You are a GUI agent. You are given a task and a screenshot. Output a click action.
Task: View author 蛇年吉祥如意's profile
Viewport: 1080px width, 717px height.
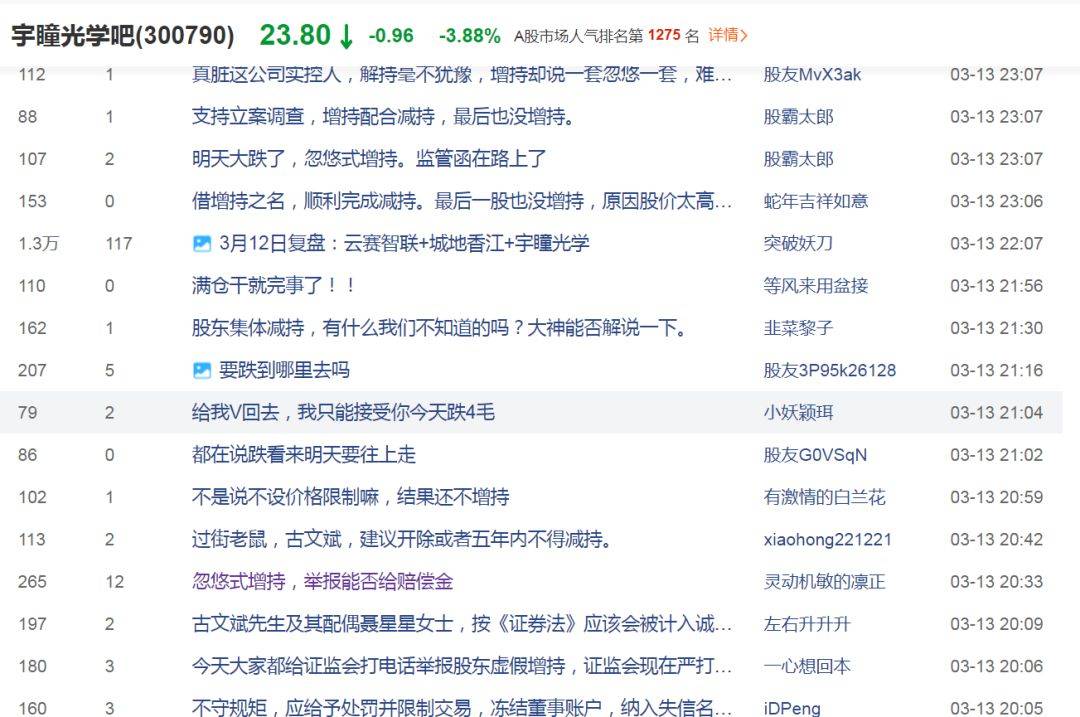point(815,201)
